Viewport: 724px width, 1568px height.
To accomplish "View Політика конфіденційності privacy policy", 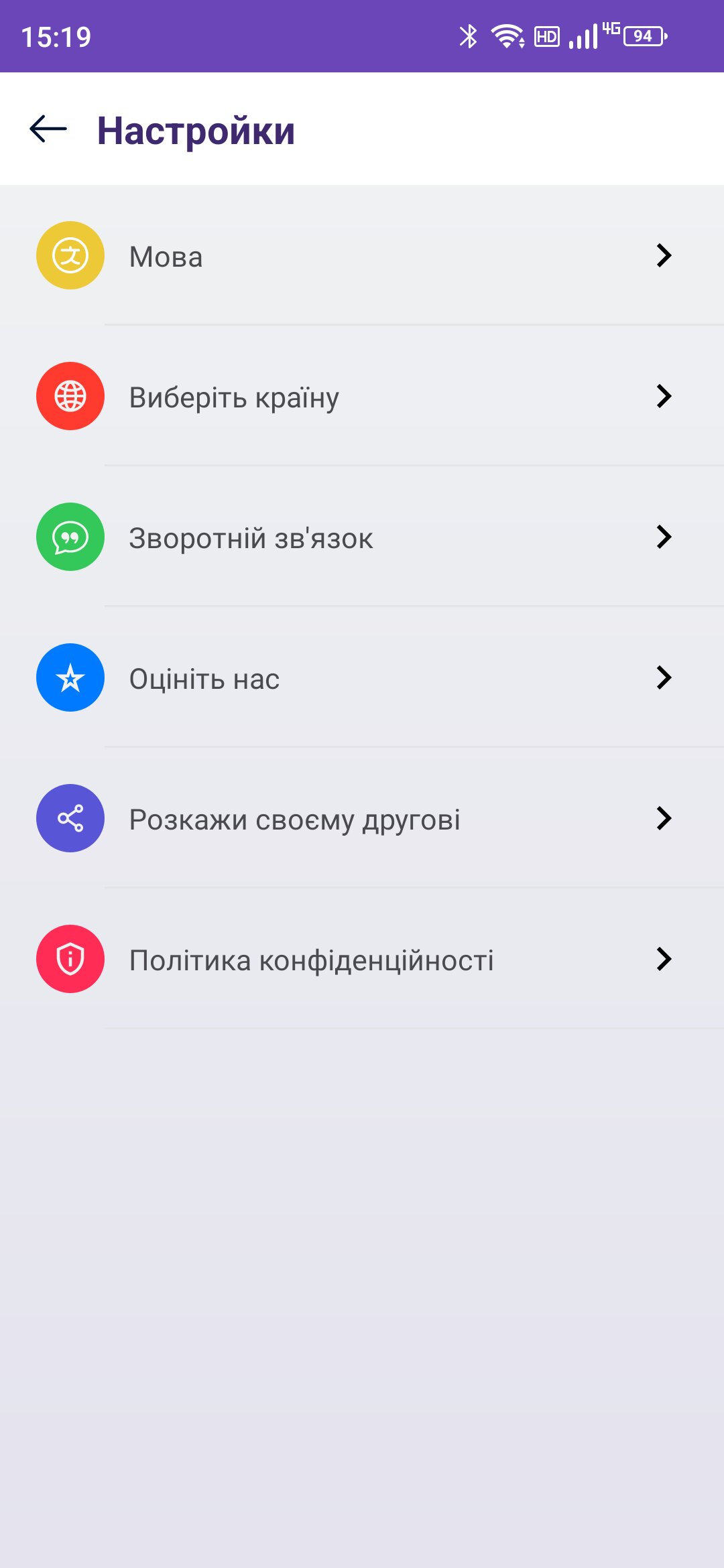I will coord(362,960).
